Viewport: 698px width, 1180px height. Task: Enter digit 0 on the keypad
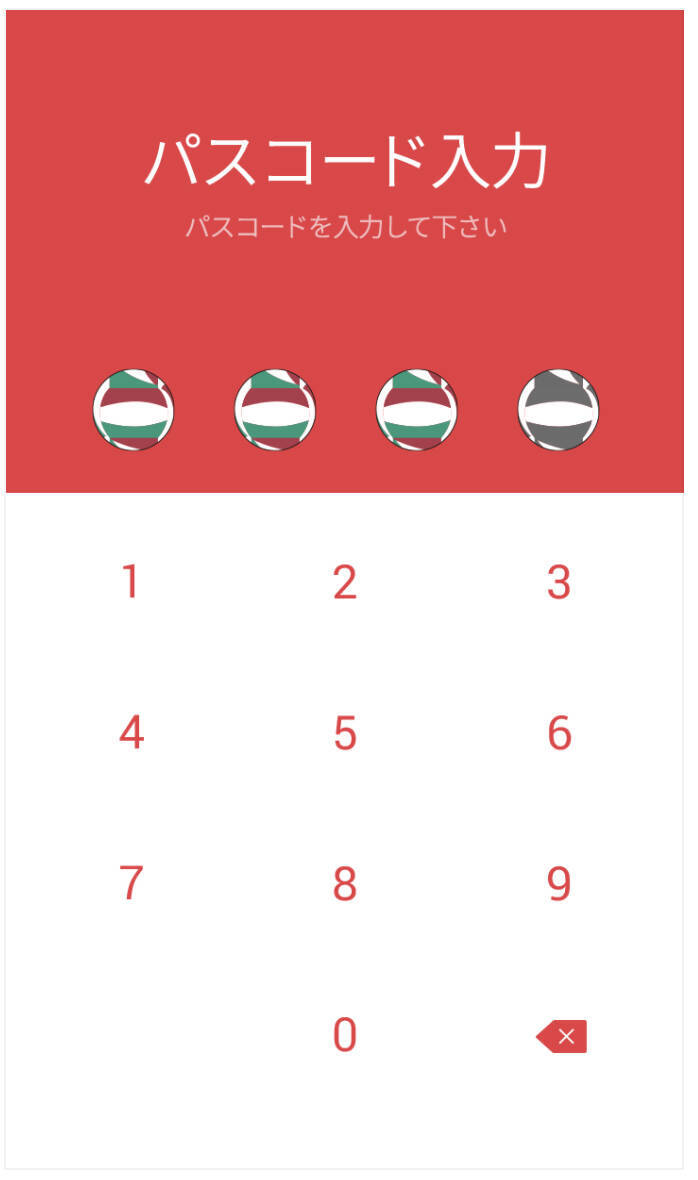pyautogui.click(x=345, y=1035)
